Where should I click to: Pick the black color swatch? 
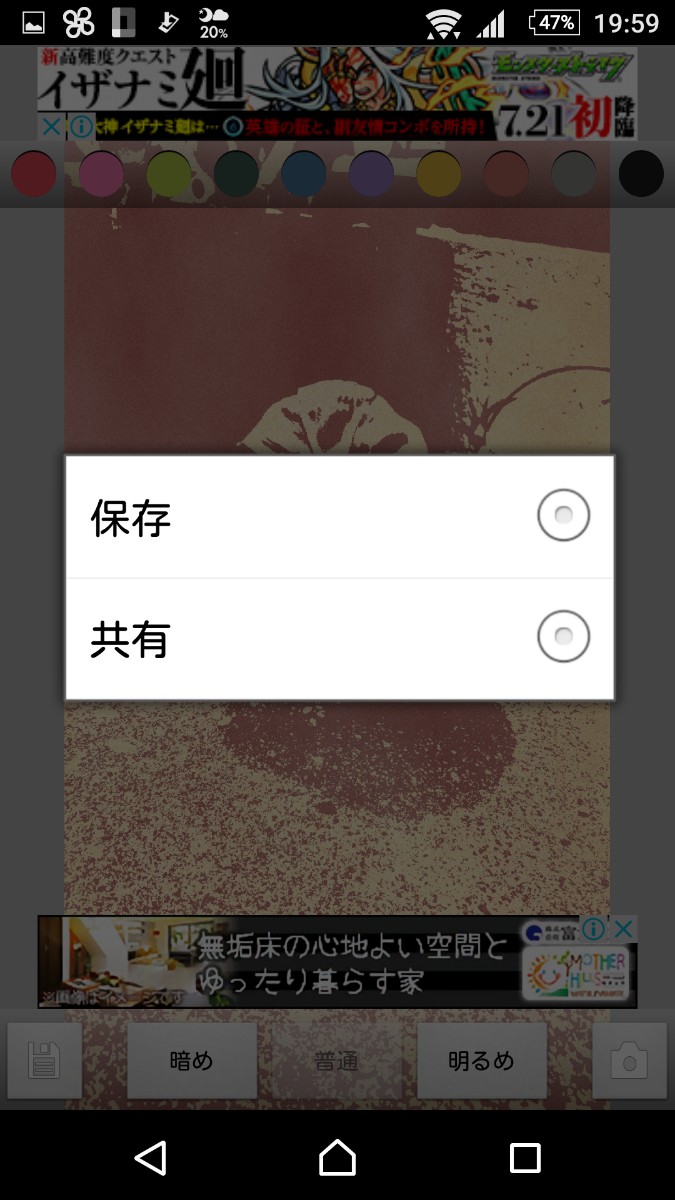[x=641, y=174]
